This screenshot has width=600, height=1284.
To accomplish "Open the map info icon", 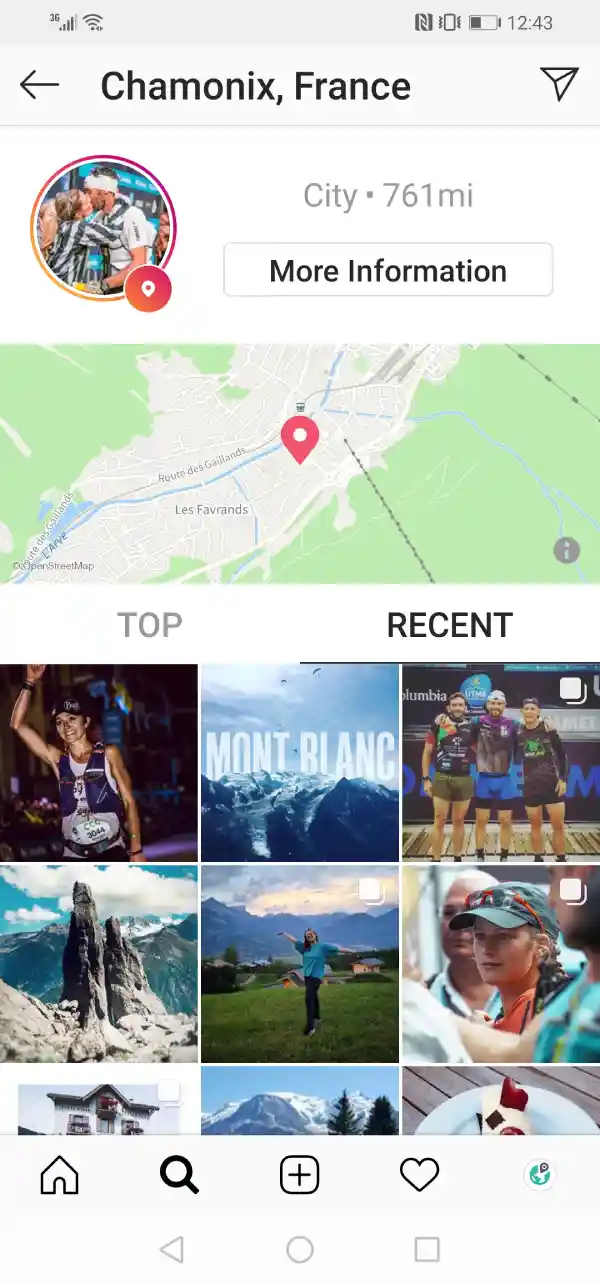I will pyautogui.click(x=566, y=550).
